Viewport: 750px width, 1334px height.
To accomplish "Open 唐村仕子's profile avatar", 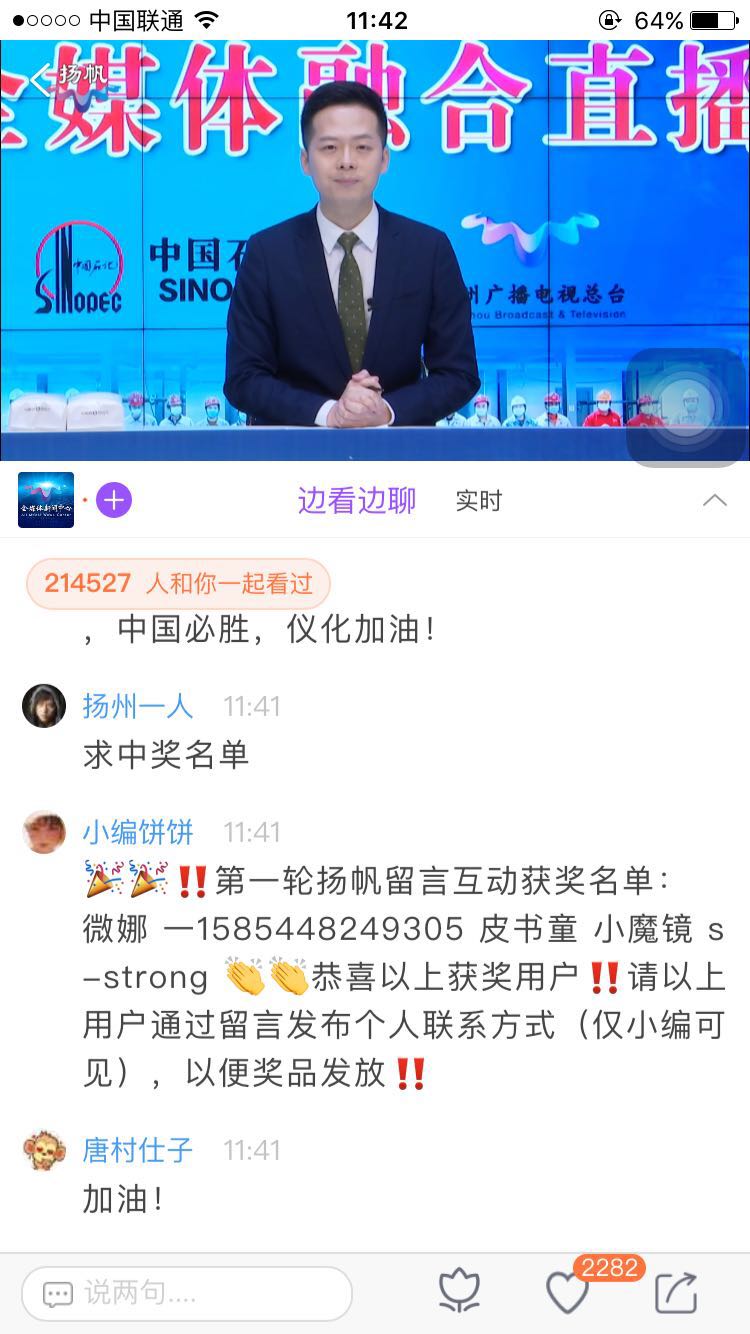I will tap(44, 1150).
